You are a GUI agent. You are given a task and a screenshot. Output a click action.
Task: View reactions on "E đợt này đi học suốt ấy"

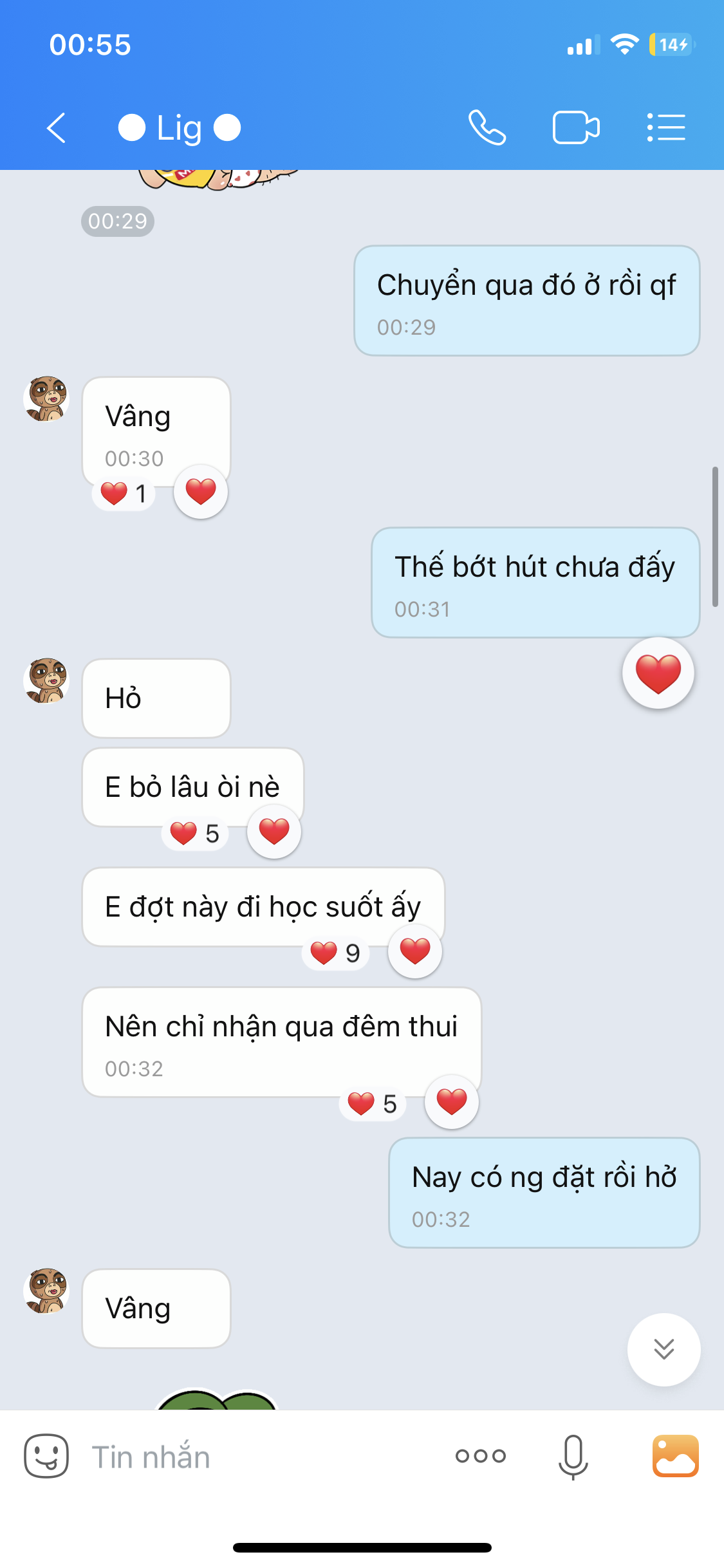coord(335,953)
